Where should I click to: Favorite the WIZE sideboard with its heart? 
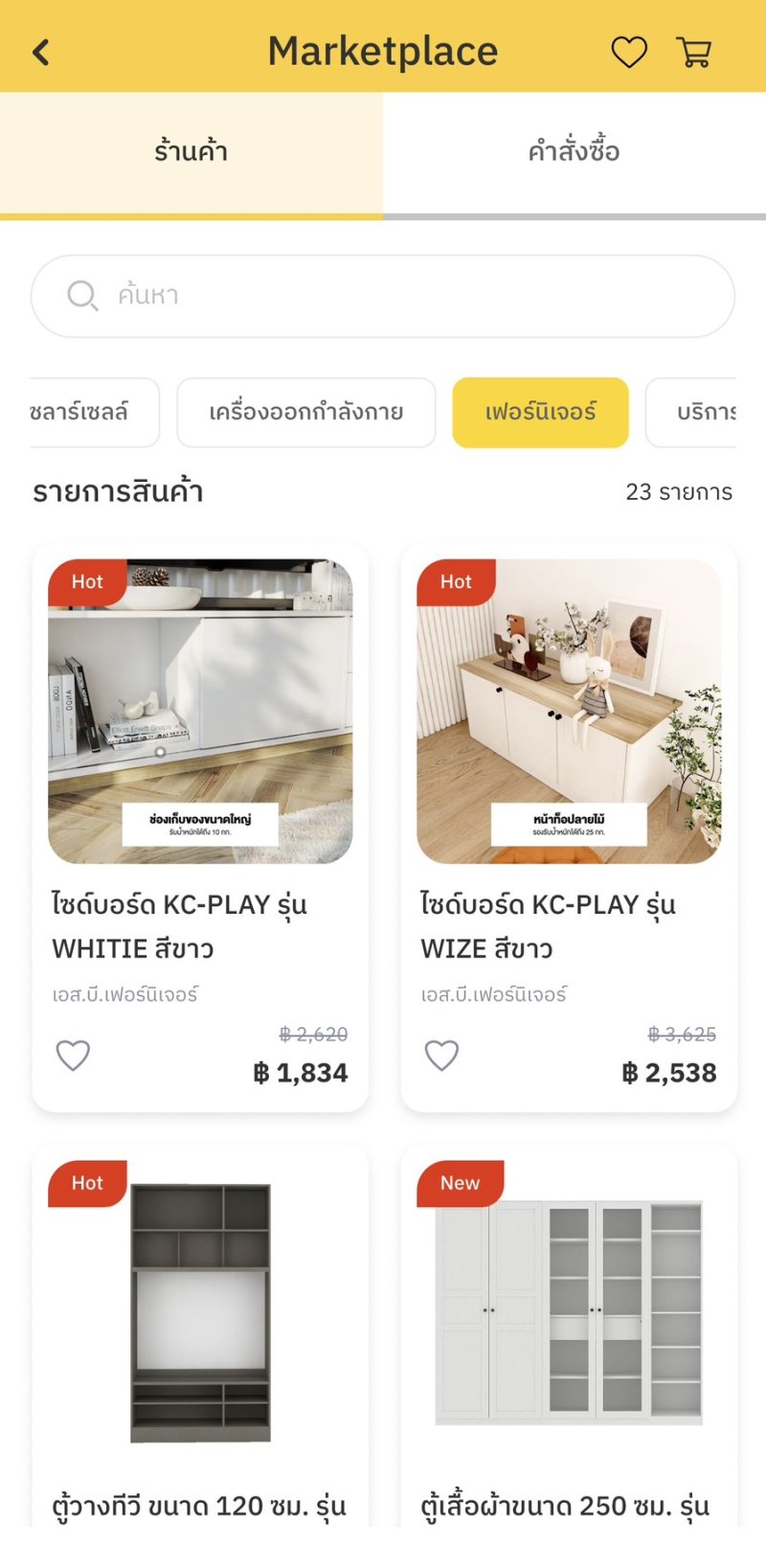(x=441, y=1056)
